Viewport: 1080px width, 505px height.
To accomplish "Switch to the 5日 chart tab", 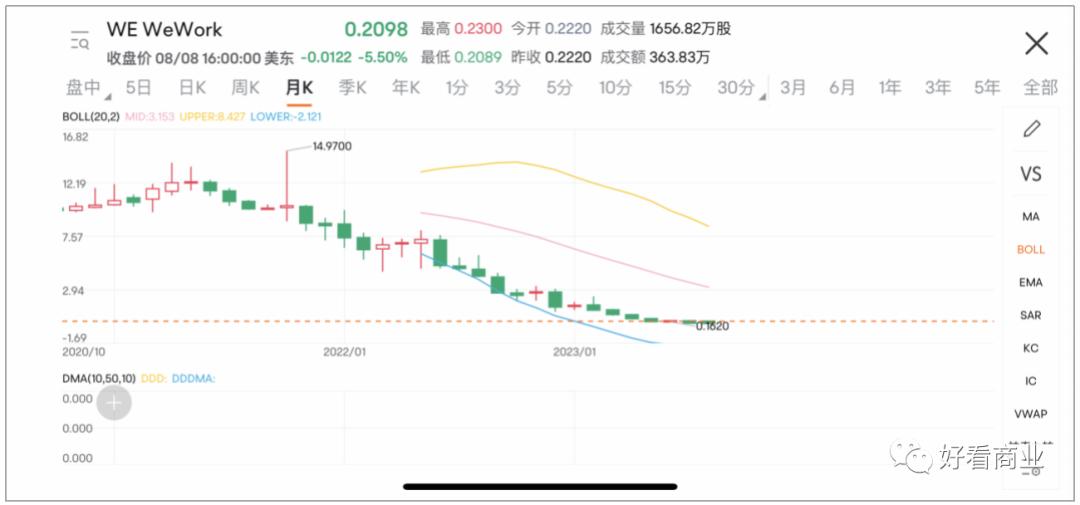I will click(x=139, y=88).
